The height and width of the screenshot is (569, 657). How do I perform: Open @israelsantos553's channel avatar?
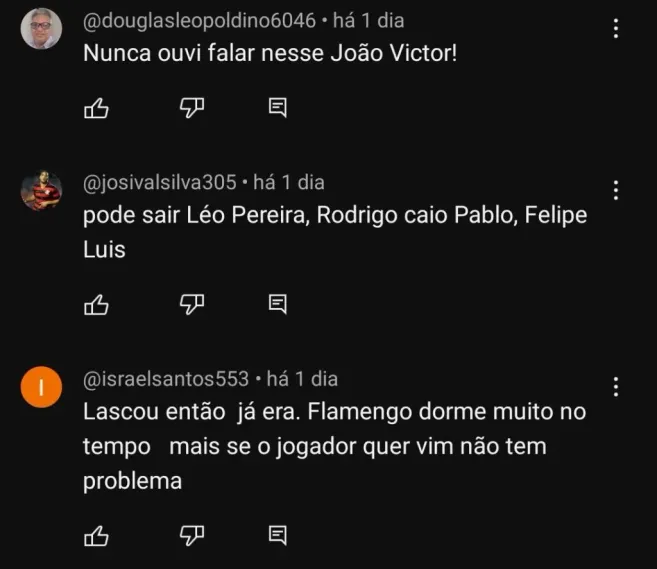[41, 386]
